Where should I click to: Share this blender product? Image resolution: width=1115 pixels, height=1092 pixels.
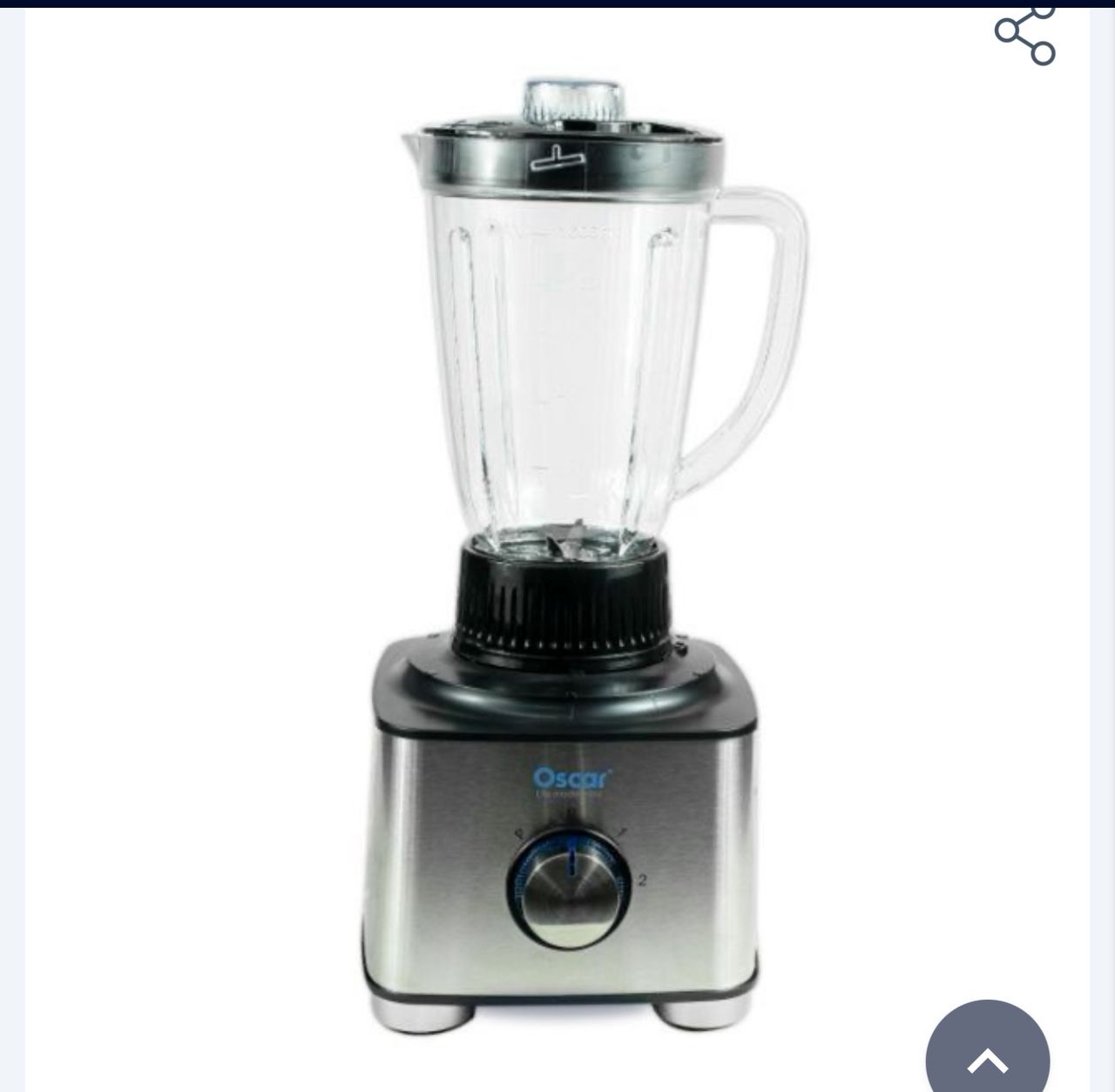1025,34
